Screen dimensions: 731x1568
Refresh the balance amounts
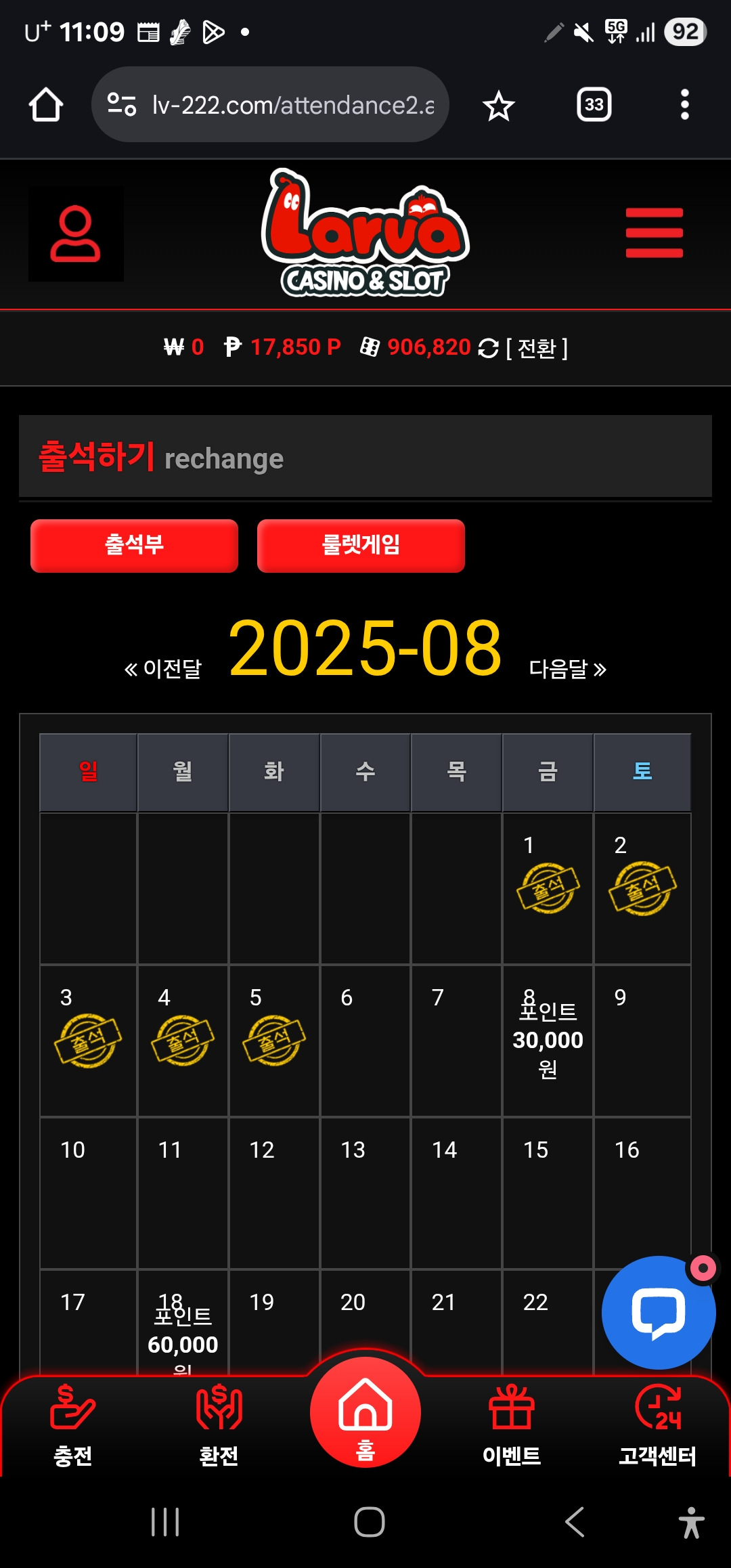pyautogui.click(x=488, y=348)
